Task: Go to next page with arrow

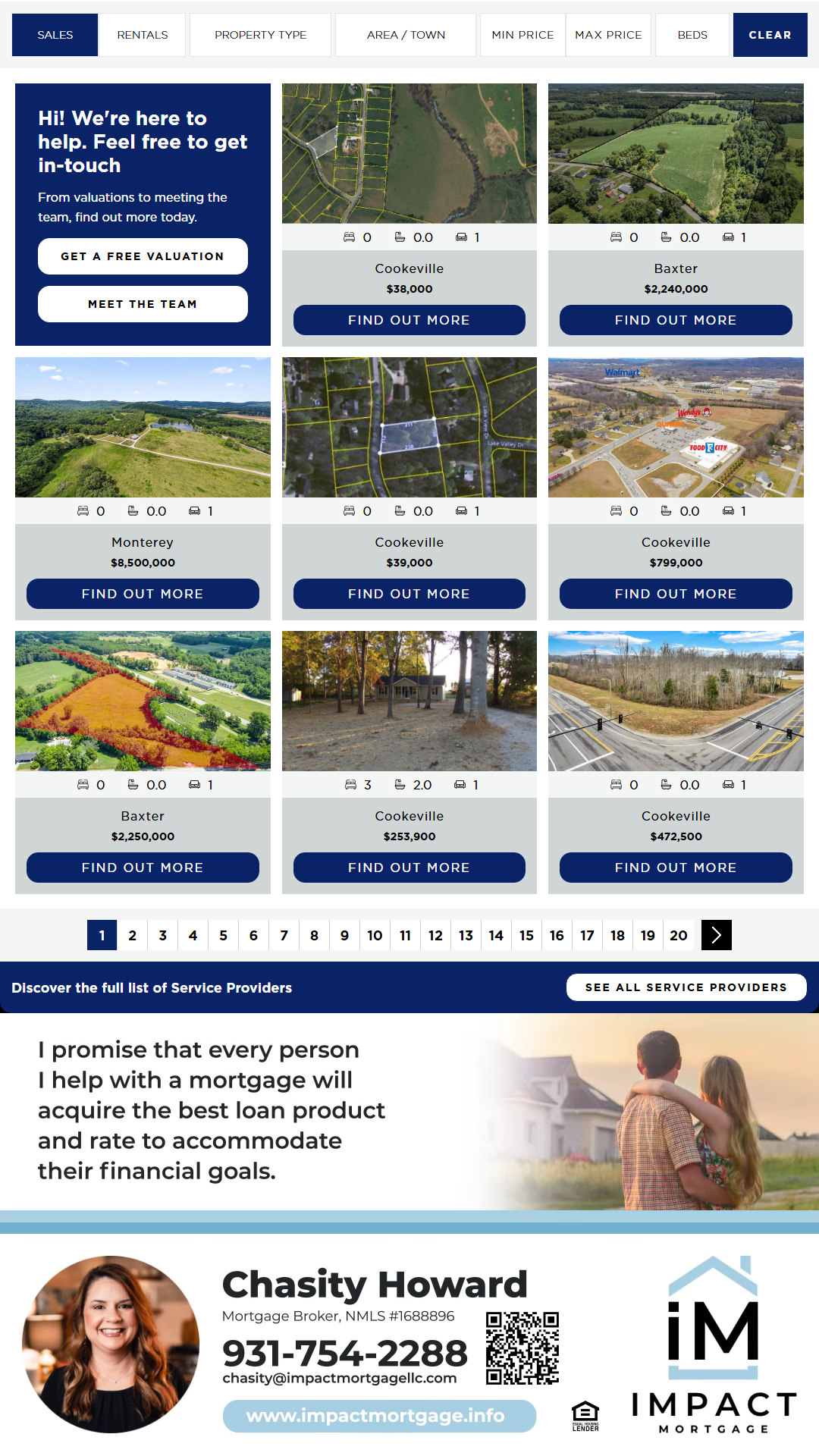Action: [717, 935]
